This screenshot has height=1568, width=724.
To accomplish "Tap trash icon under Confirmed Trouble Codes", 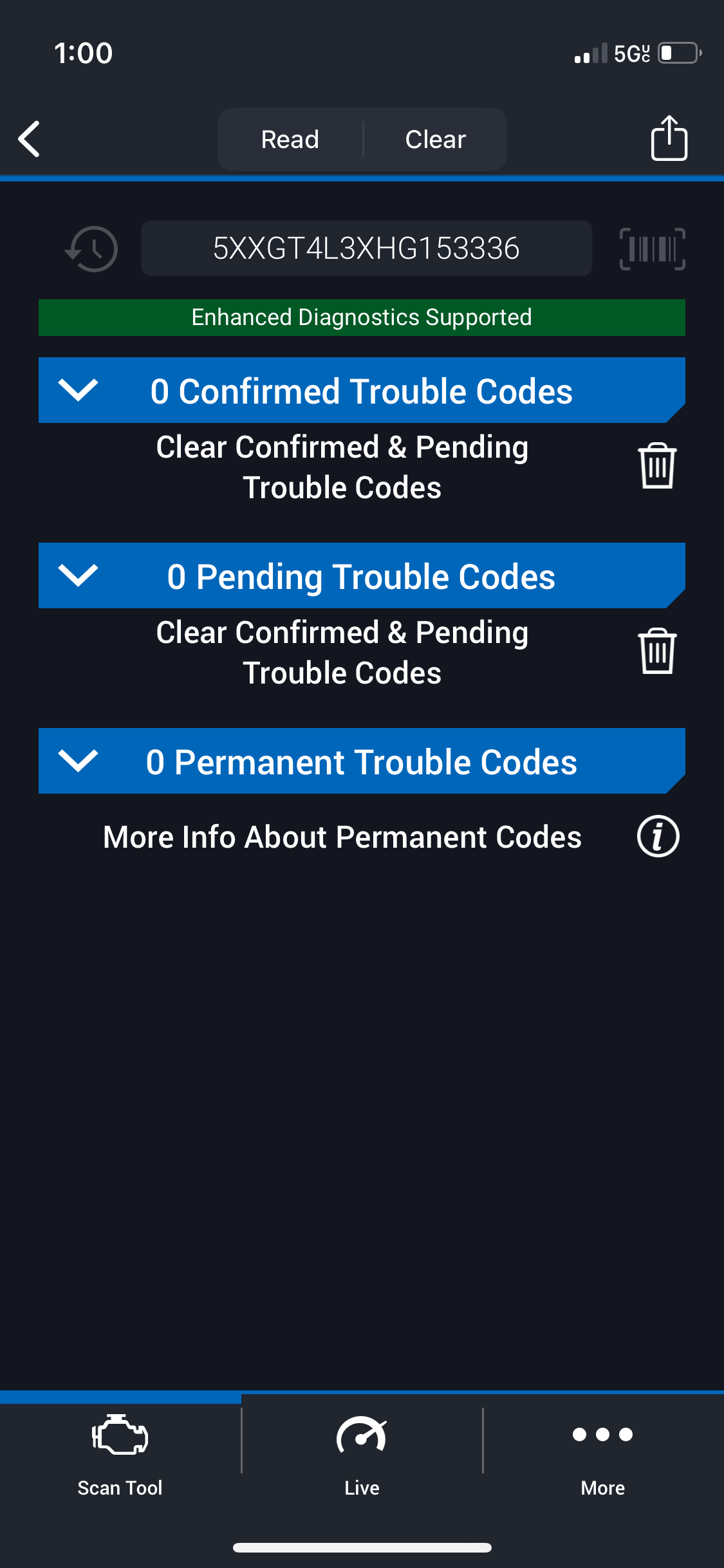I will point(657,466).
